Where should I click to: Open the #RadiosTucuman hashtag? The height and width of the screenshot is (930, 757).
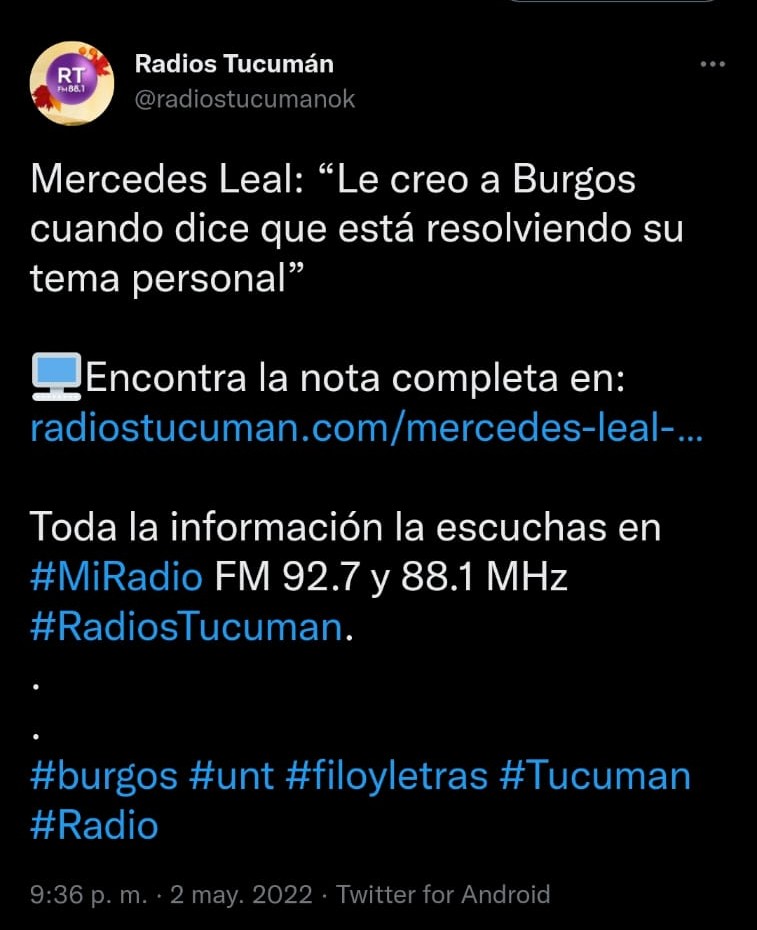point(187,626)
